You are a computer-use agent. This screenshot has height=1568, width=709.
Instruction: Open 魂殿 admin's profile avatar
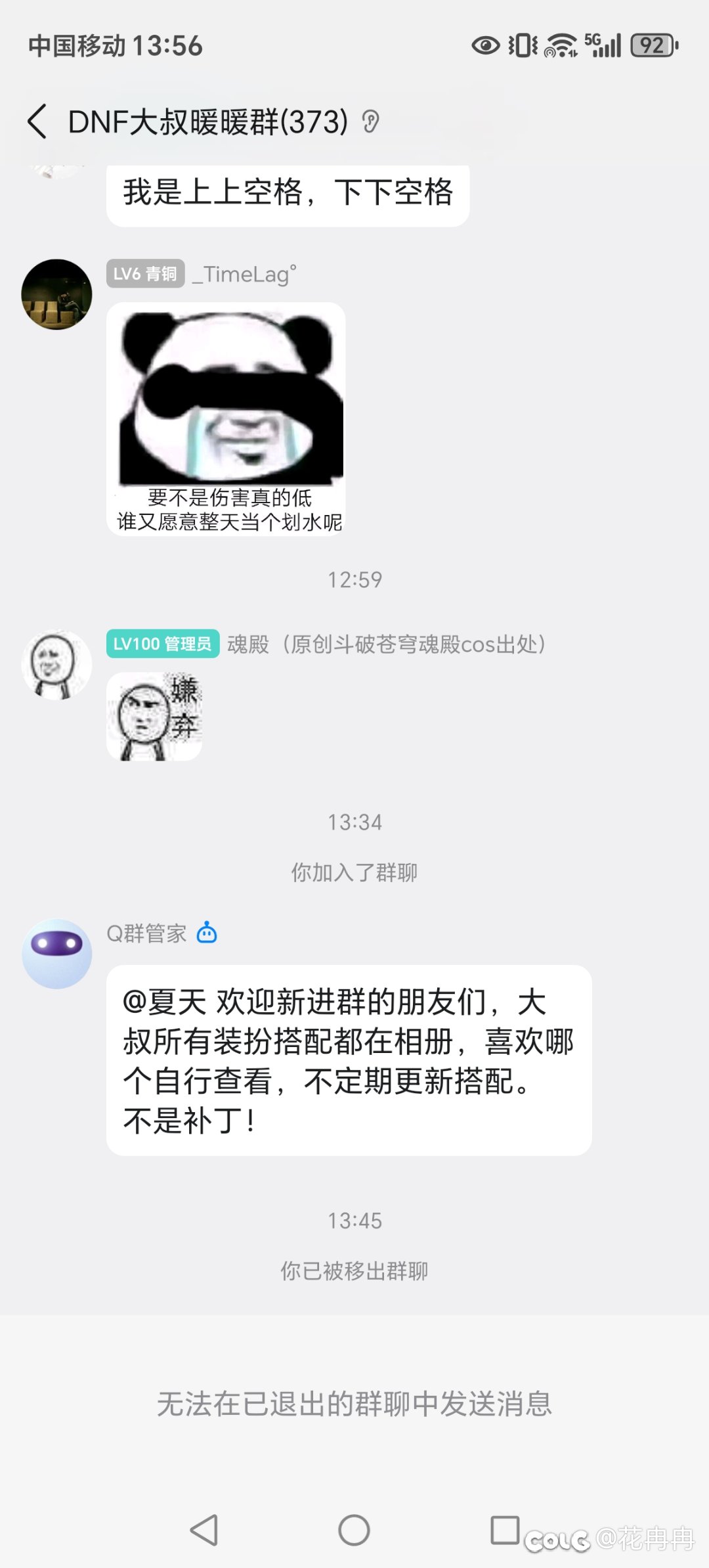[x=56, y=665]
